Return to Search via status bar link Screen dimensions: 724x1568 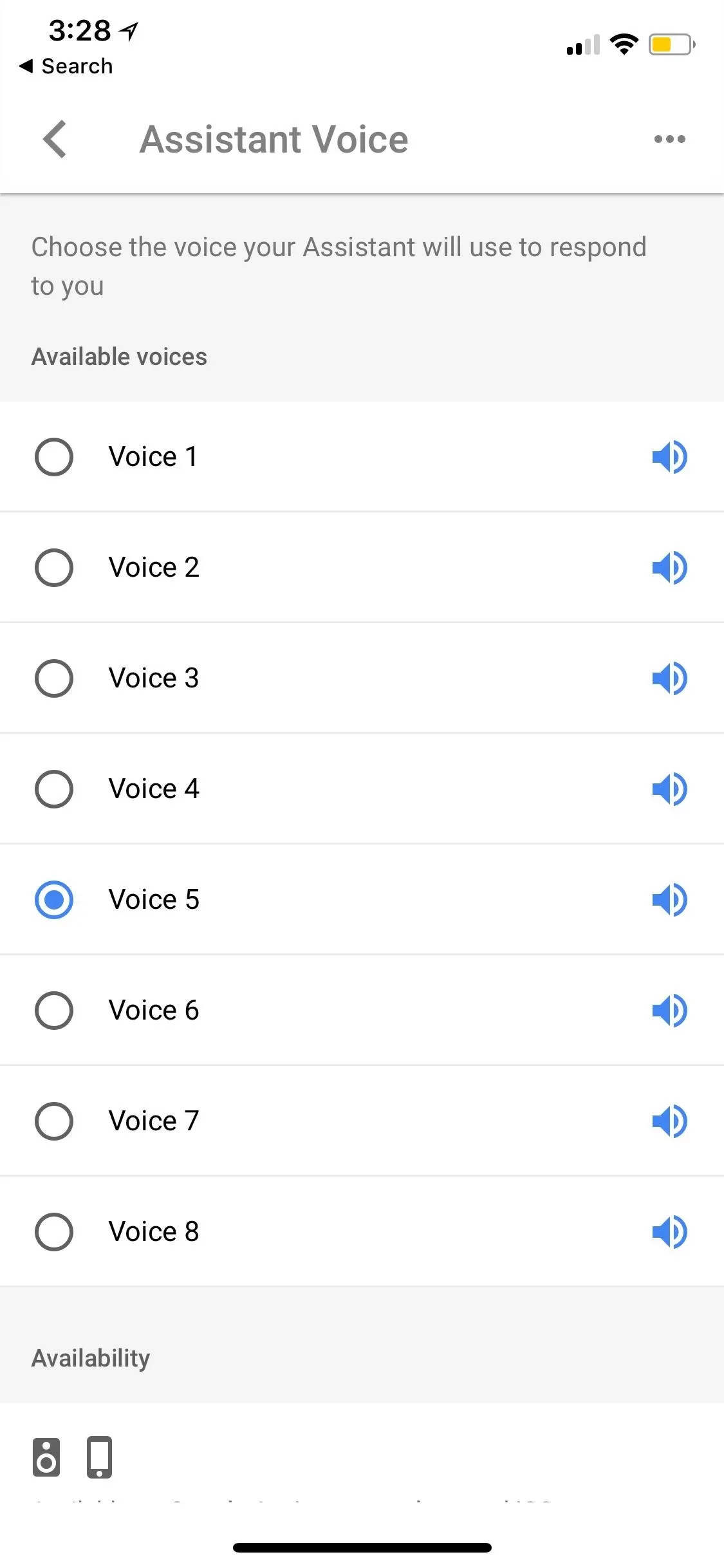(66, 66)
